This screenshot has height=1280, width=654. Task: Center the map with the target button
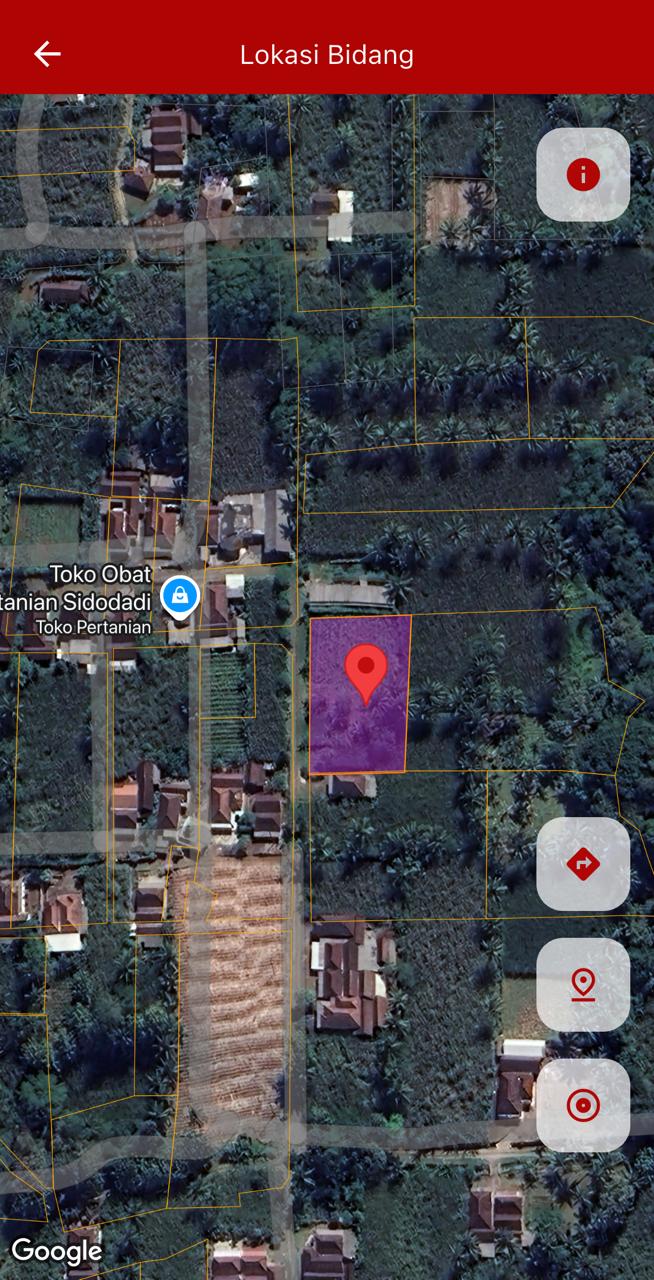click(x=583, y=1106)
